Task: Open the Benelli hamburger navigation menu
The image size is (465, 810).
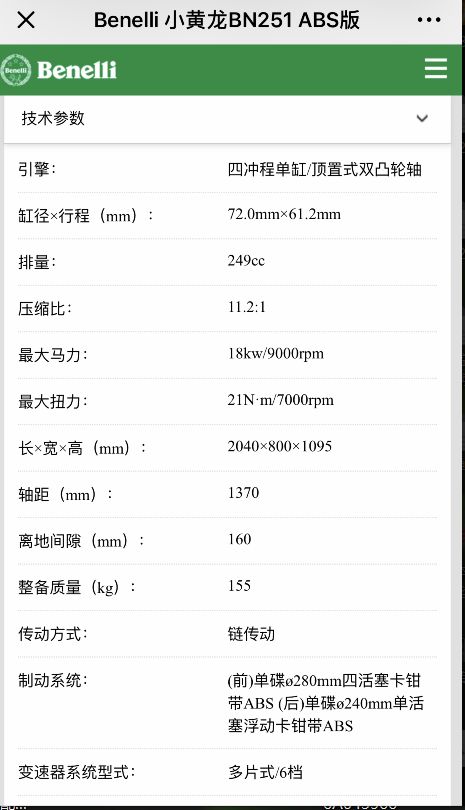Action: 436,69
